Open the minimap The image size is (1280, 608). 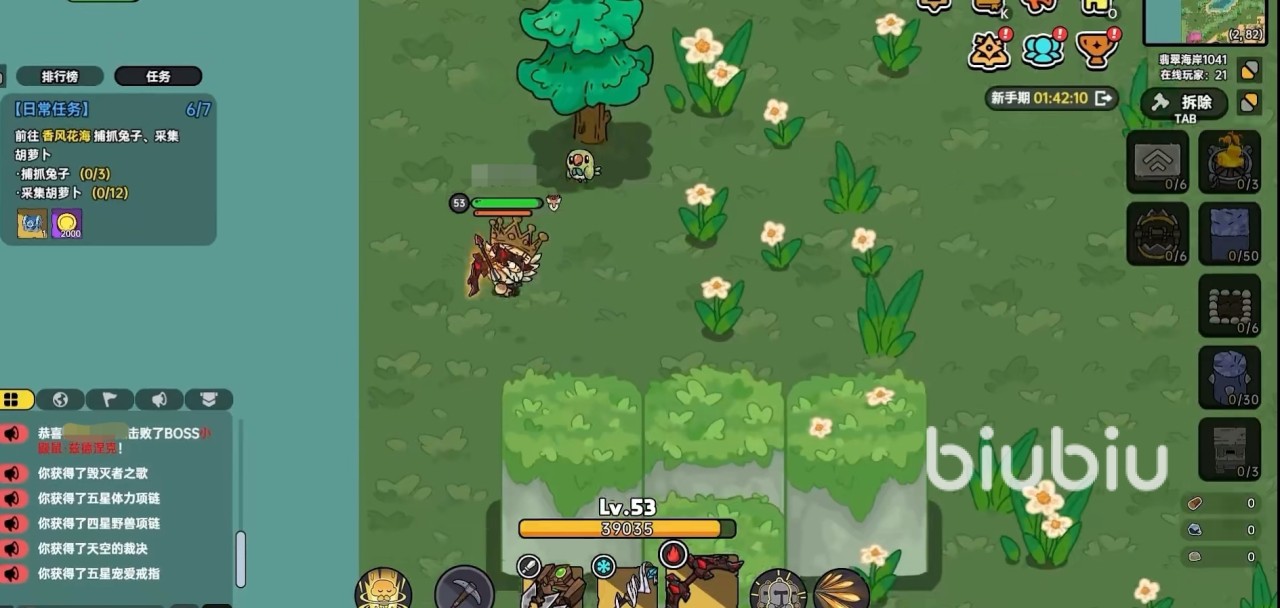(x=1210, y=22)
